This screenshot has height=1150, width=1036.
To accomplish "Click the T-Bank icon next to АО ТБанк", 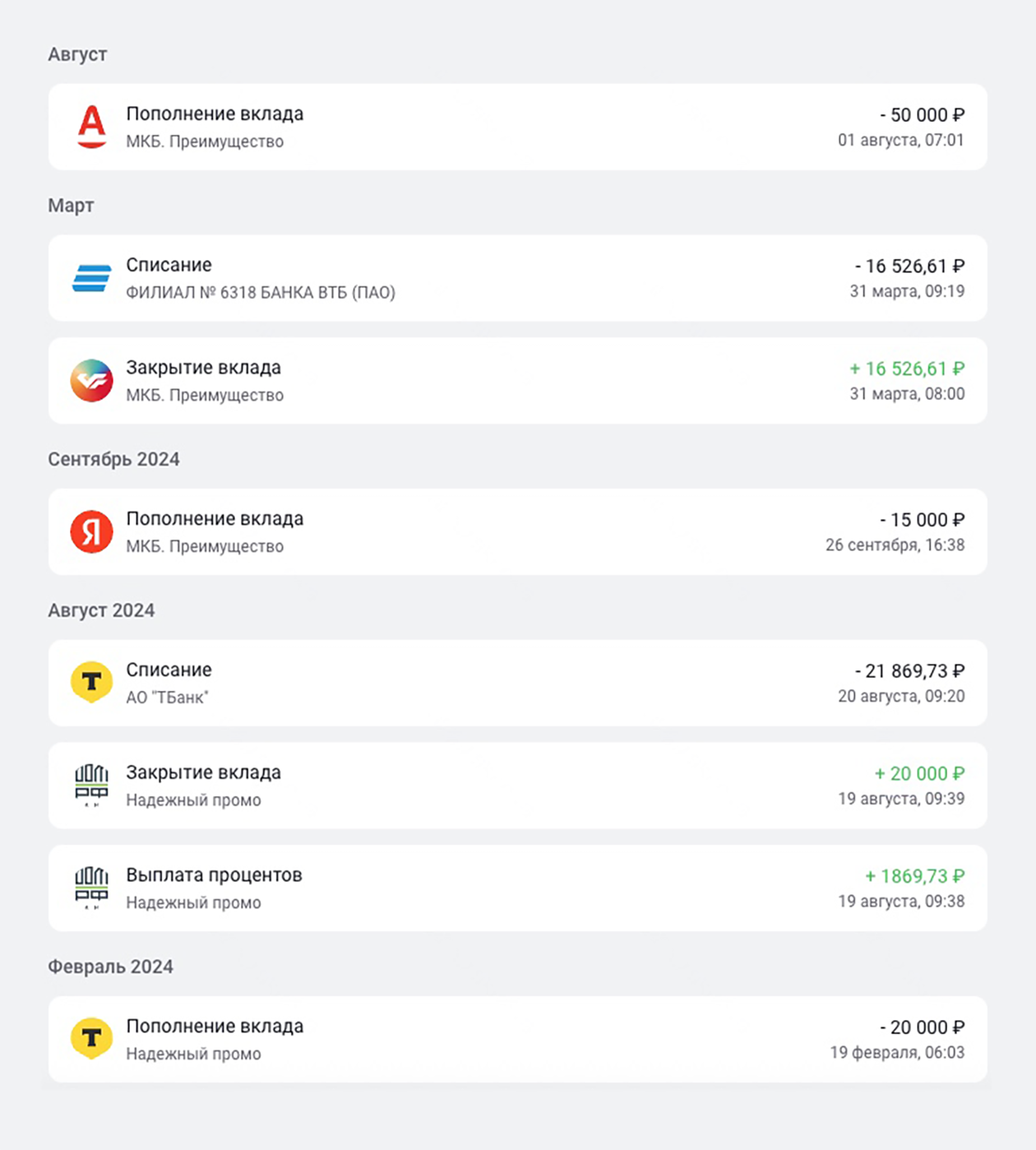I will pyautogui.click(x=92, y=683).
